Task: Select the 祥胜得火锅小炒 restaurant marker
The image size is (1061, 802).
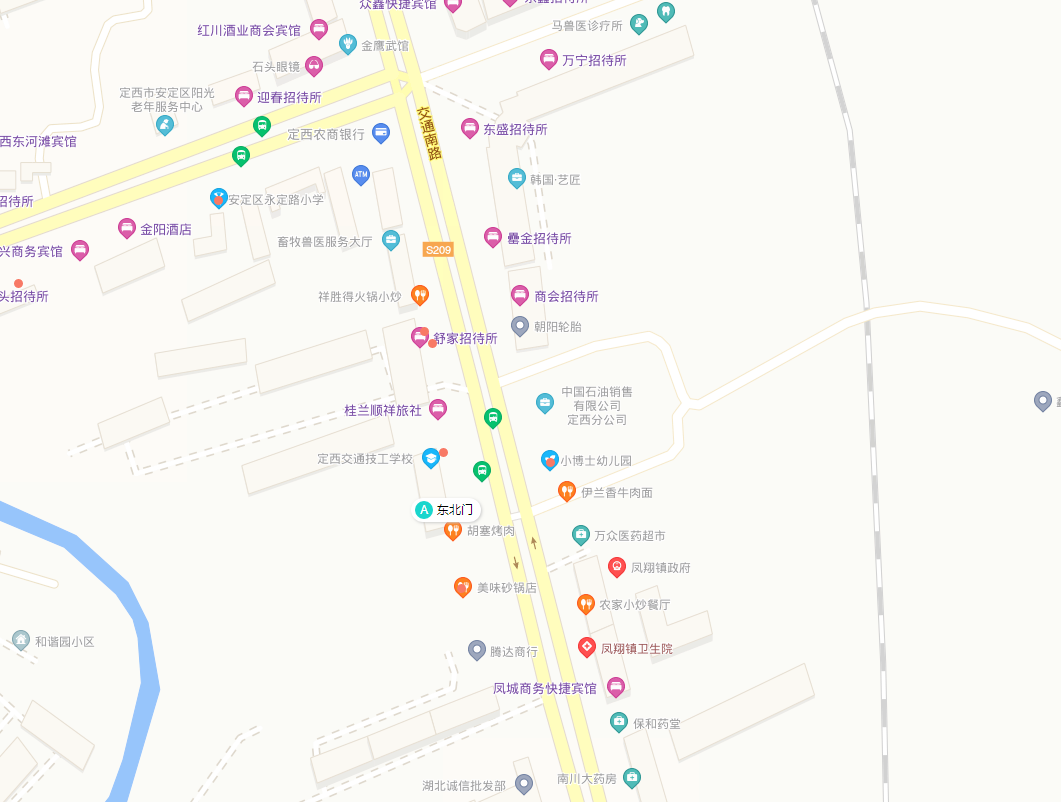Action: pyautogui.click(x=420, y=295)
